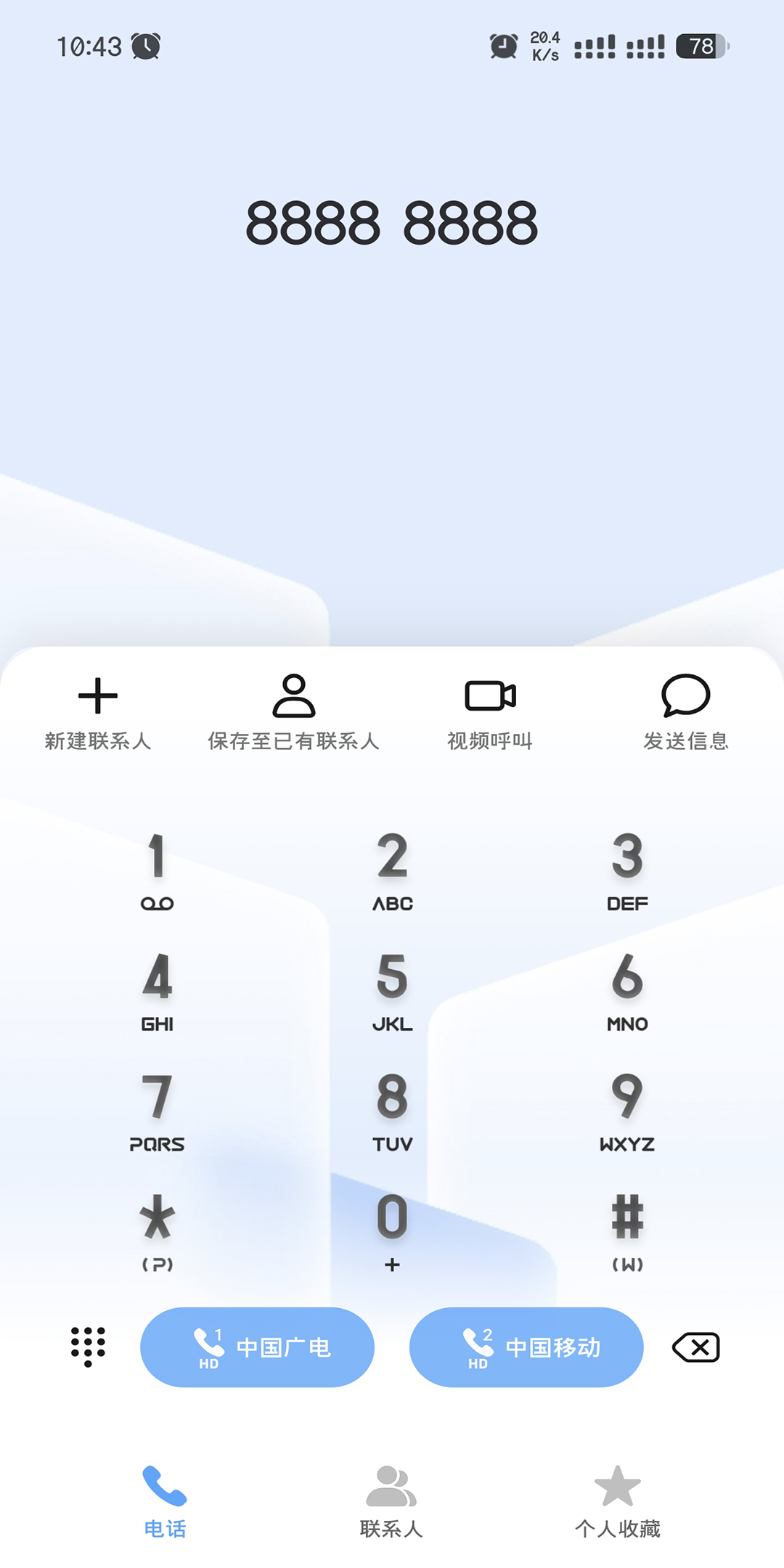Select 保存至已有联系人 option
Image resolution: width=784 pixels, height=1568 pixels.
coord(293,712)
